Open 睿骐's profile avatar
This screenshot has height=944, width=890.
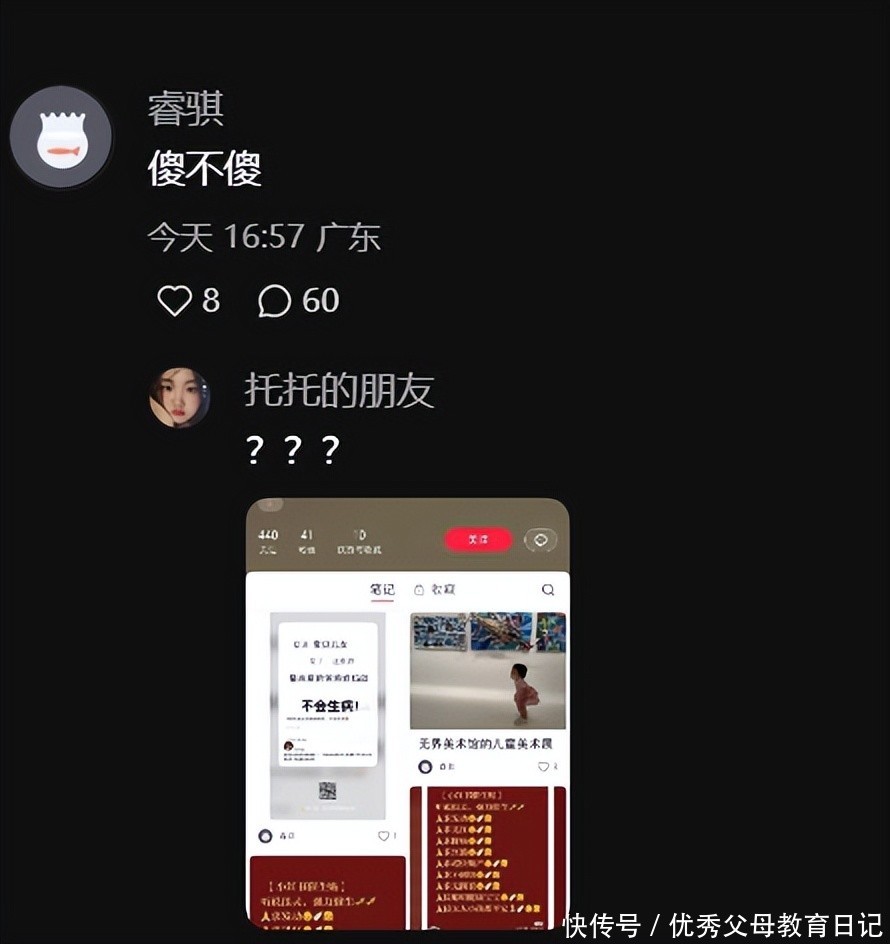pos(61,137)
